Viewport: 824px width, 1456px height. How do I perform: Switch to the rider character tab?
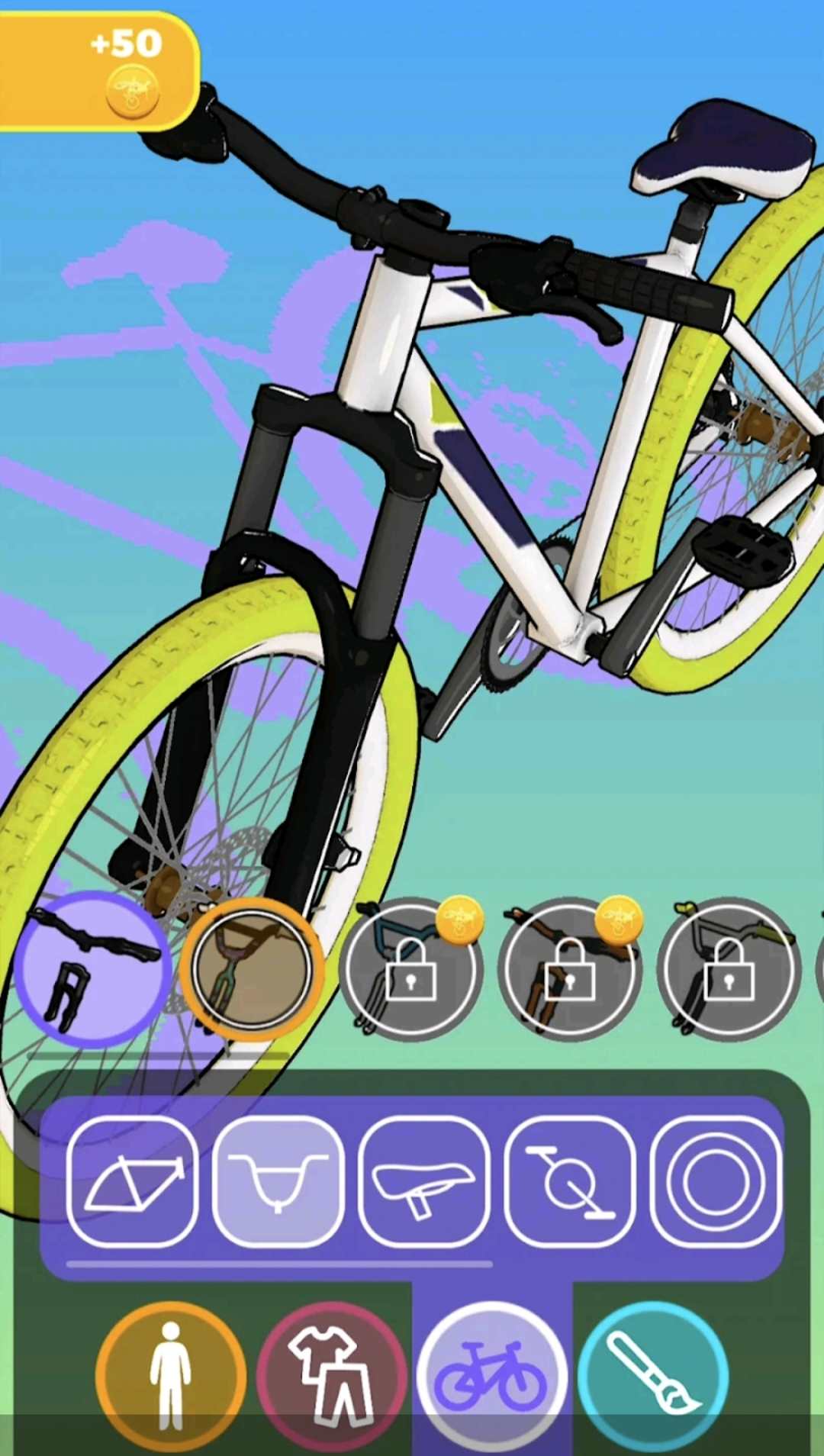point(170,1375)
